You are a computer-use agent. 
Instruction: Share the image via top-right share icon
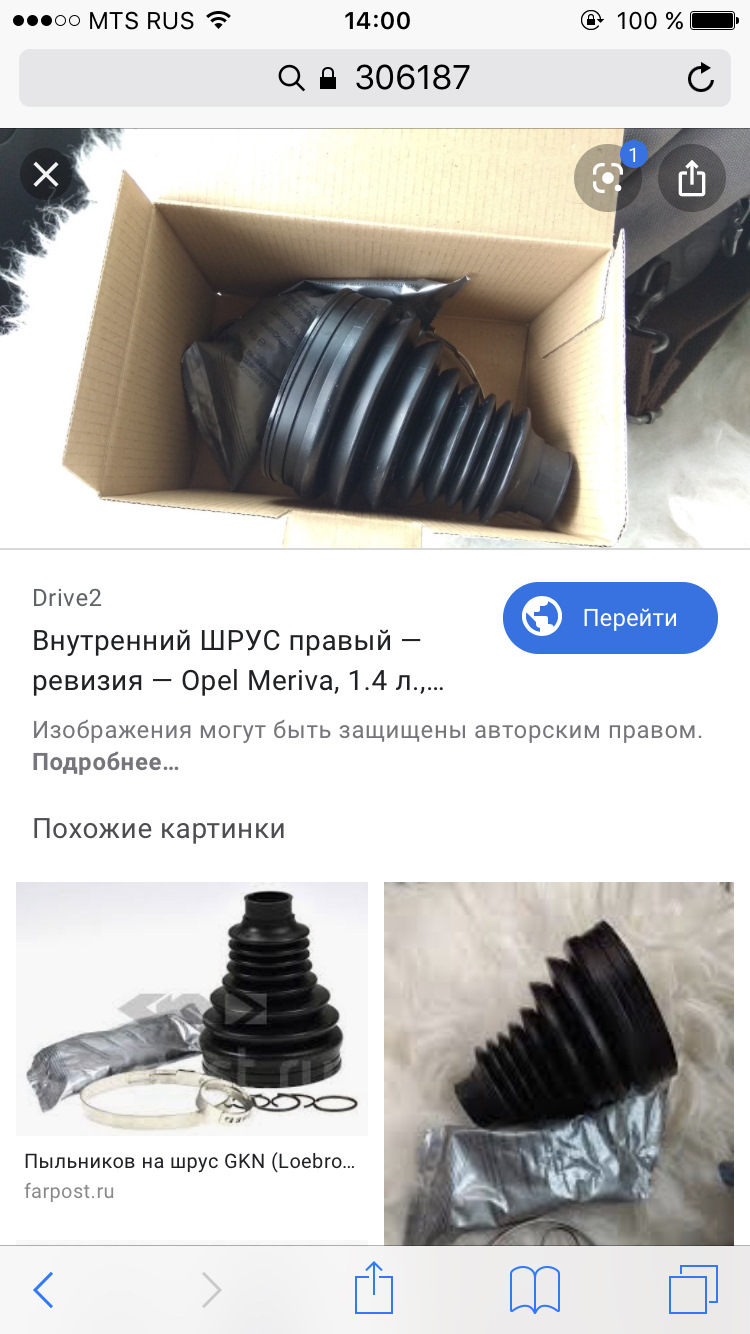[x=692, y=178]
